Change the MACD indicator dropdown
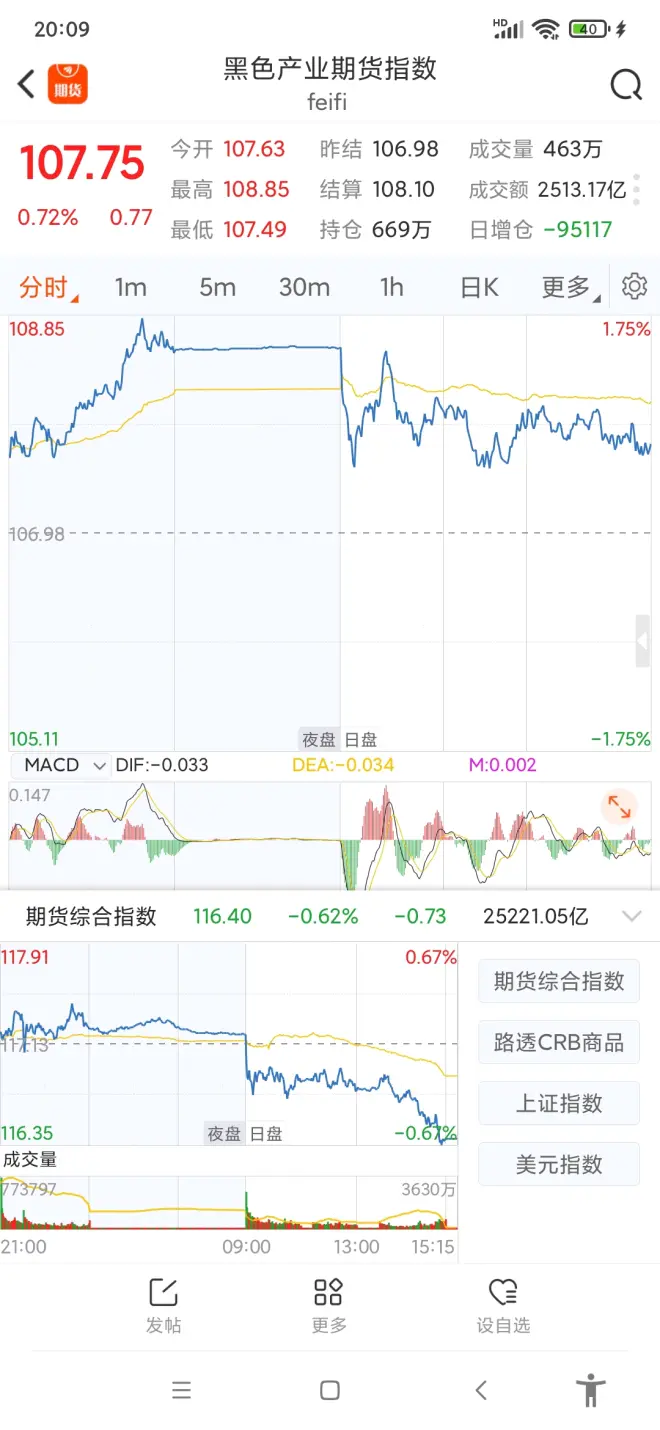Screen dimensions: 660x1430 [x=66, y=765]
